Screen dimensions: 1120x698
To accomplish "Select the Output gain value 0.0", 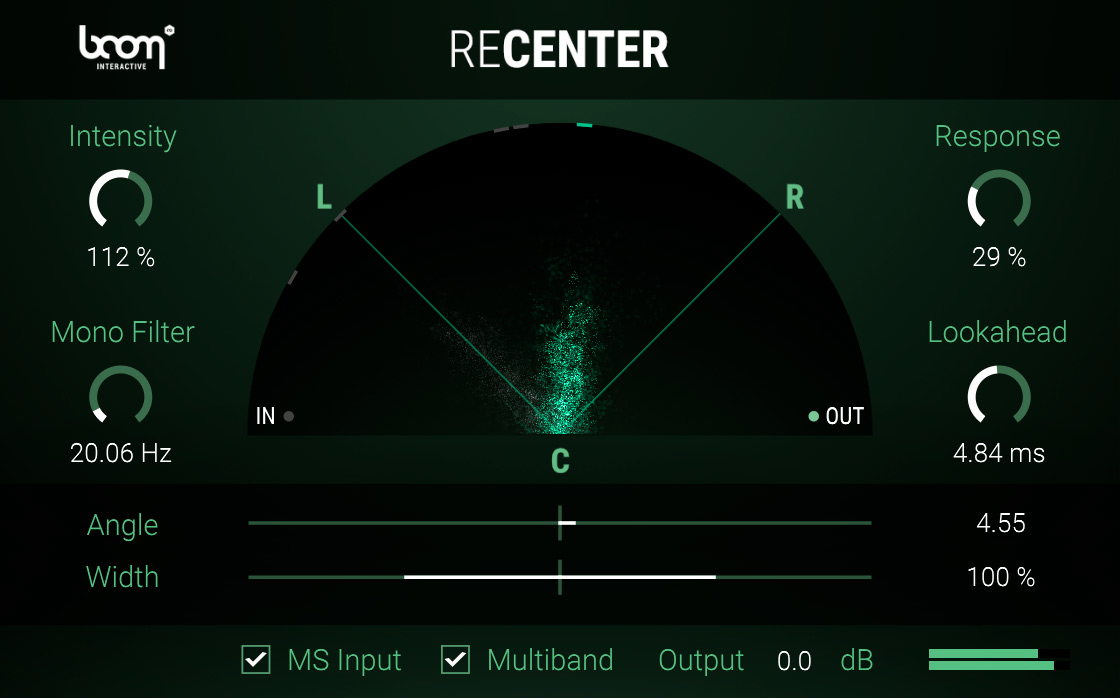I will 794,661.
